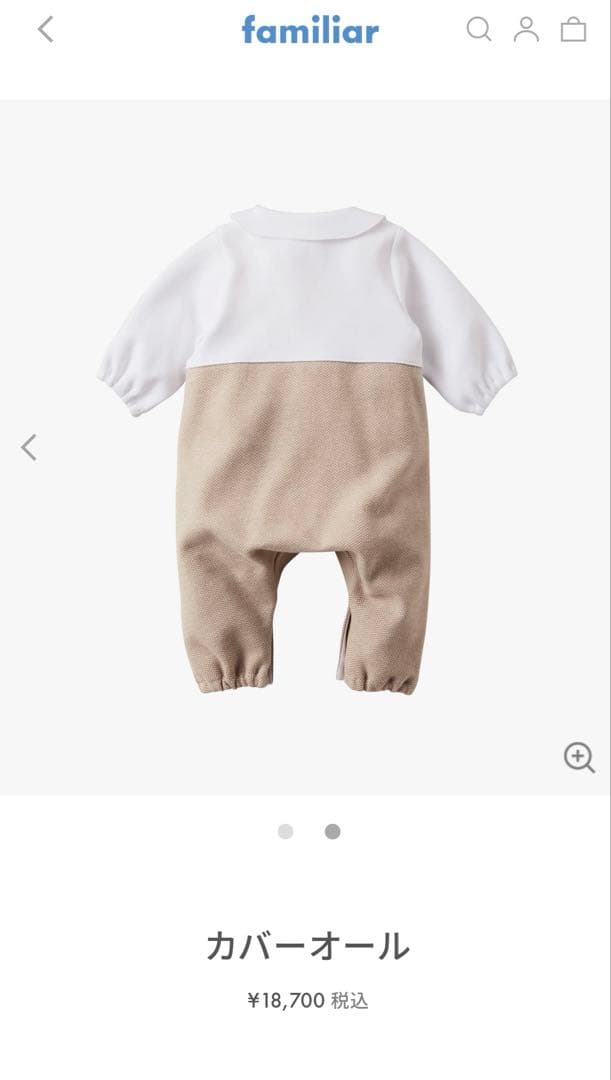Go back using the header arrow

pyautogui.click(x=45, y=30)
